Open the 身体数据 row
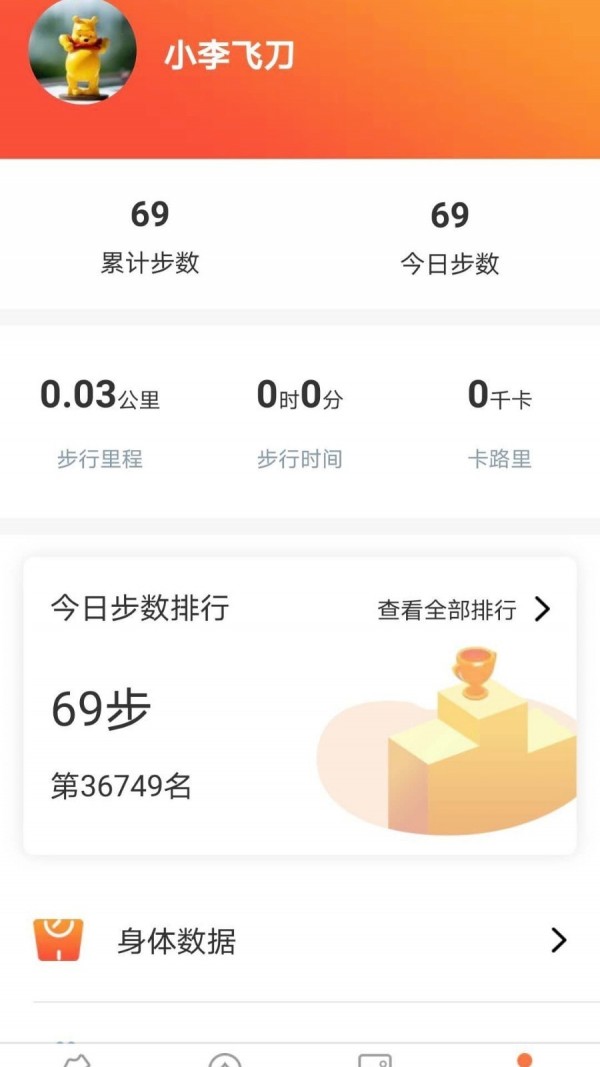 coord(300,941)
